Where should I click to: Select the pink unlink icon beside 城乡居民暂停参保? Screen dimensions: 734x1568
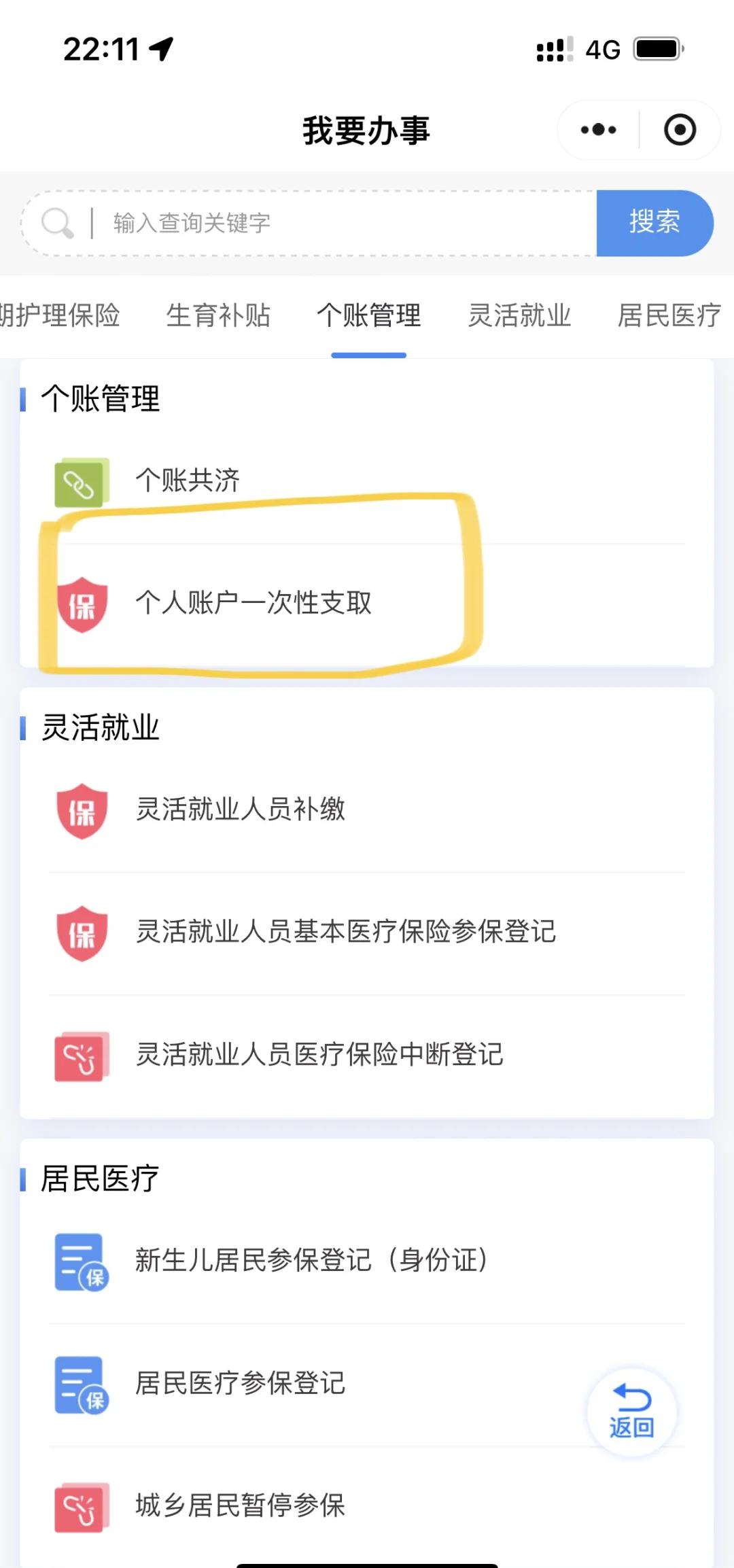(82, 1505)
